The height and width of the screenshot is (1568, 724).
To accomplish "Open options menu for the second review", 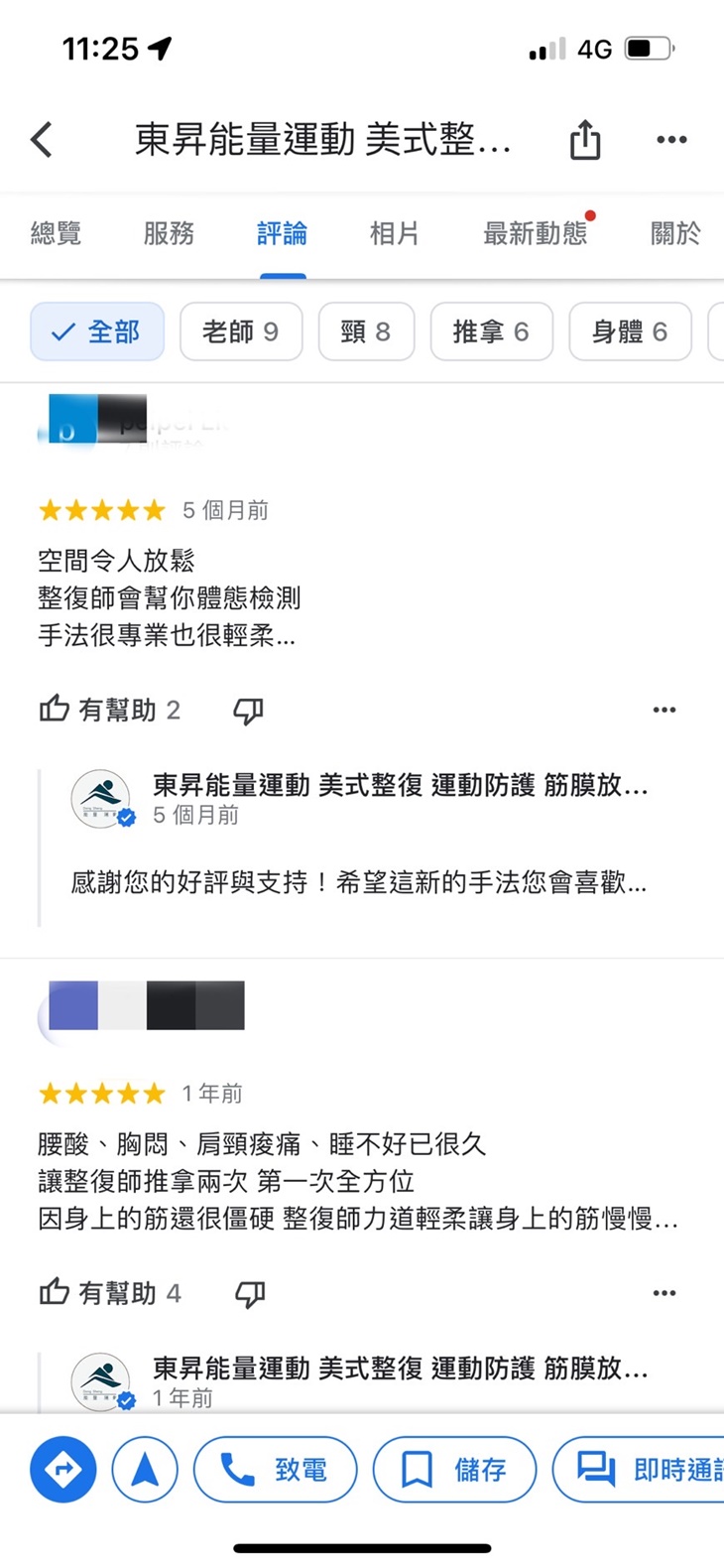I will (x=664, y=1292).
